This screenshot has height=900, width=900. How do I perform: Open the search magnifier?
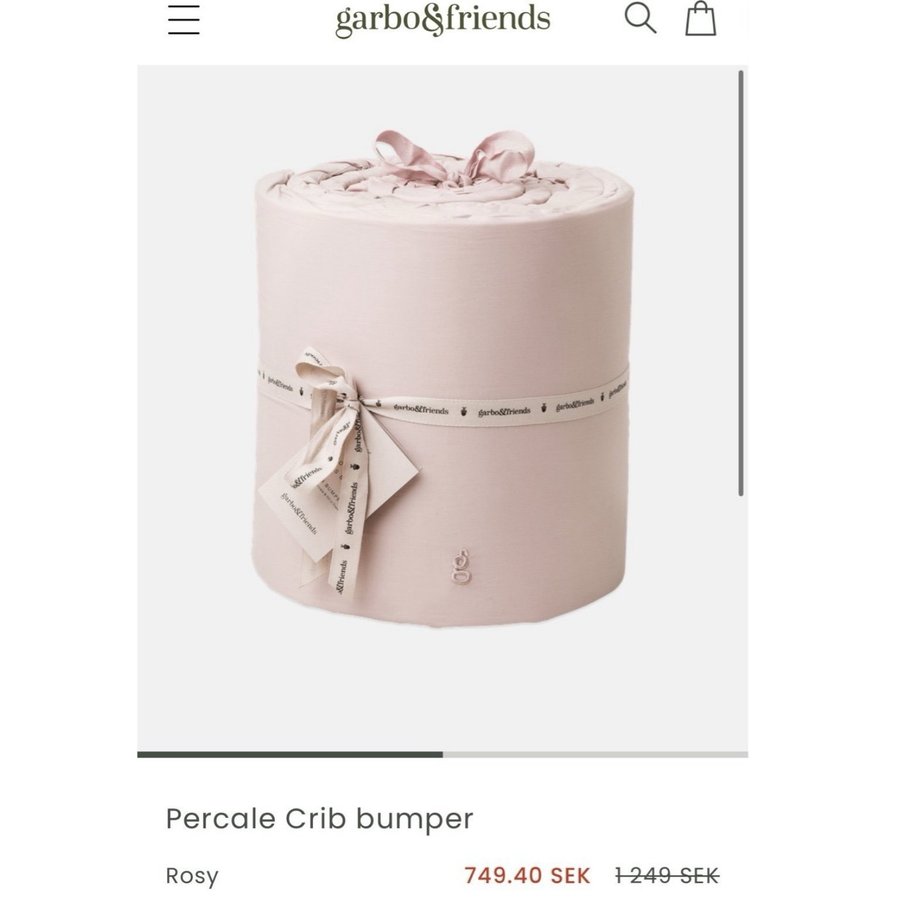640,18
